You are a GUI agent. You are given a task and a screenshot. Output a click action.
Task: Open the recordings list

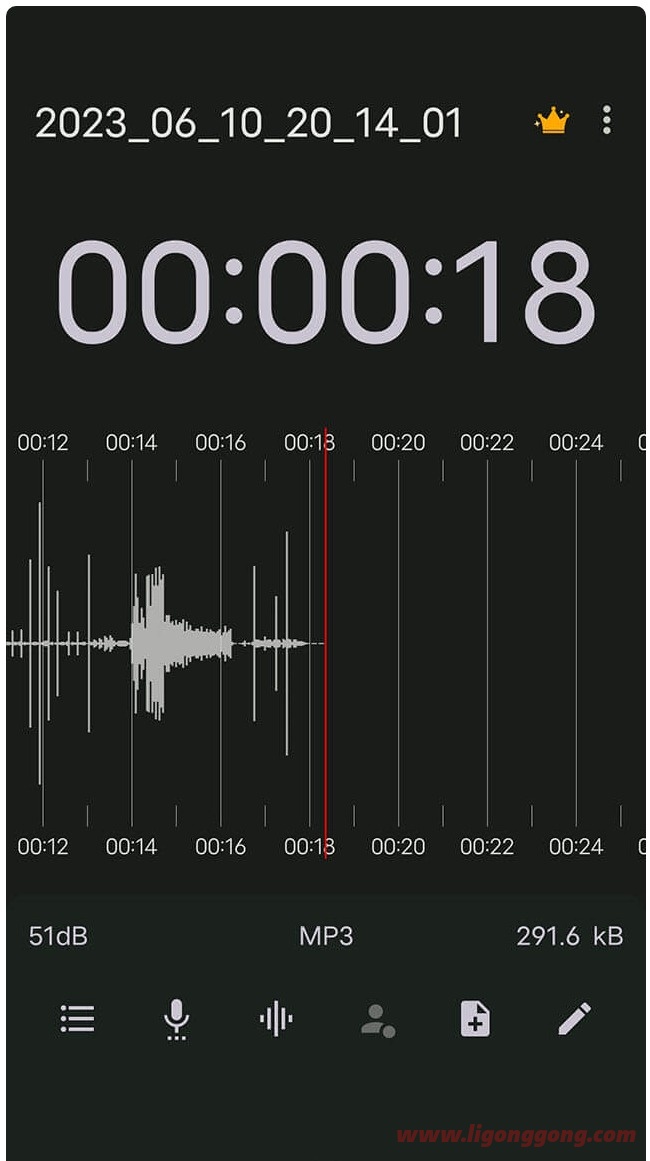point(77,1019)
